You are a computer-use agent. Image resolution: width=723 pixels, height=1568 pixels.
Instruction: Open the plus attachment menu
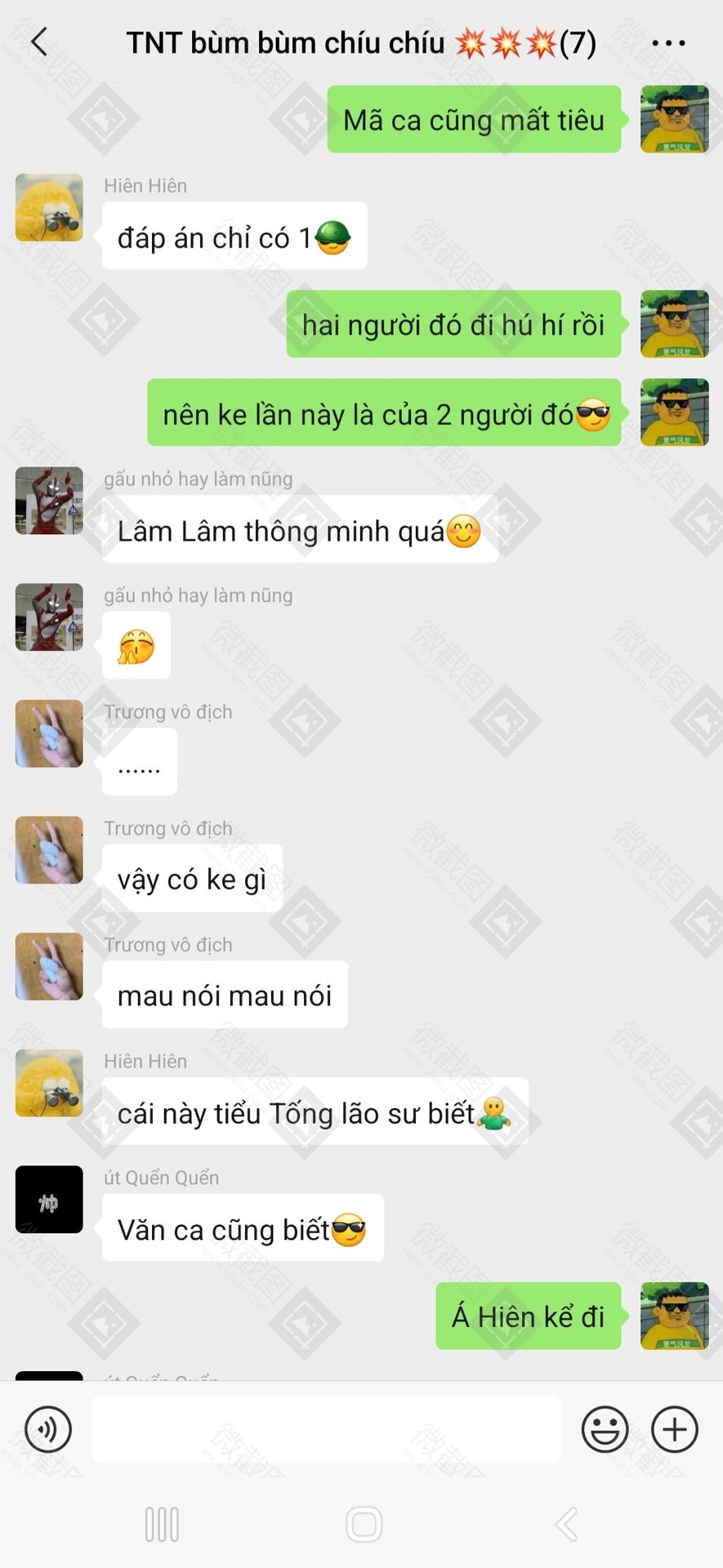point(674,1430)
